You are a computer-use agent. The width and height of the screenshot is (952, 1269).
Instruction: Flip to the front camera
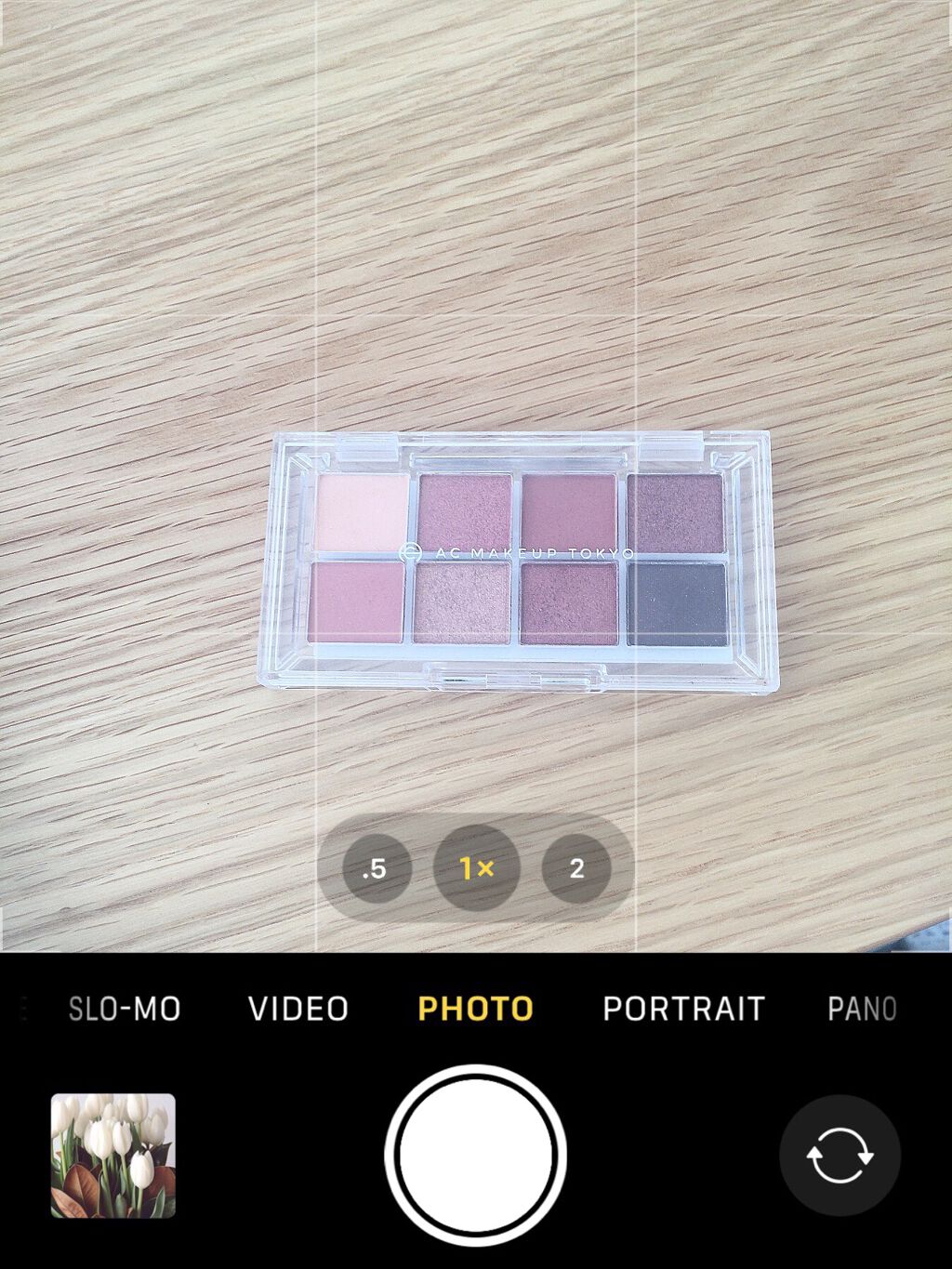(840, 1155)
